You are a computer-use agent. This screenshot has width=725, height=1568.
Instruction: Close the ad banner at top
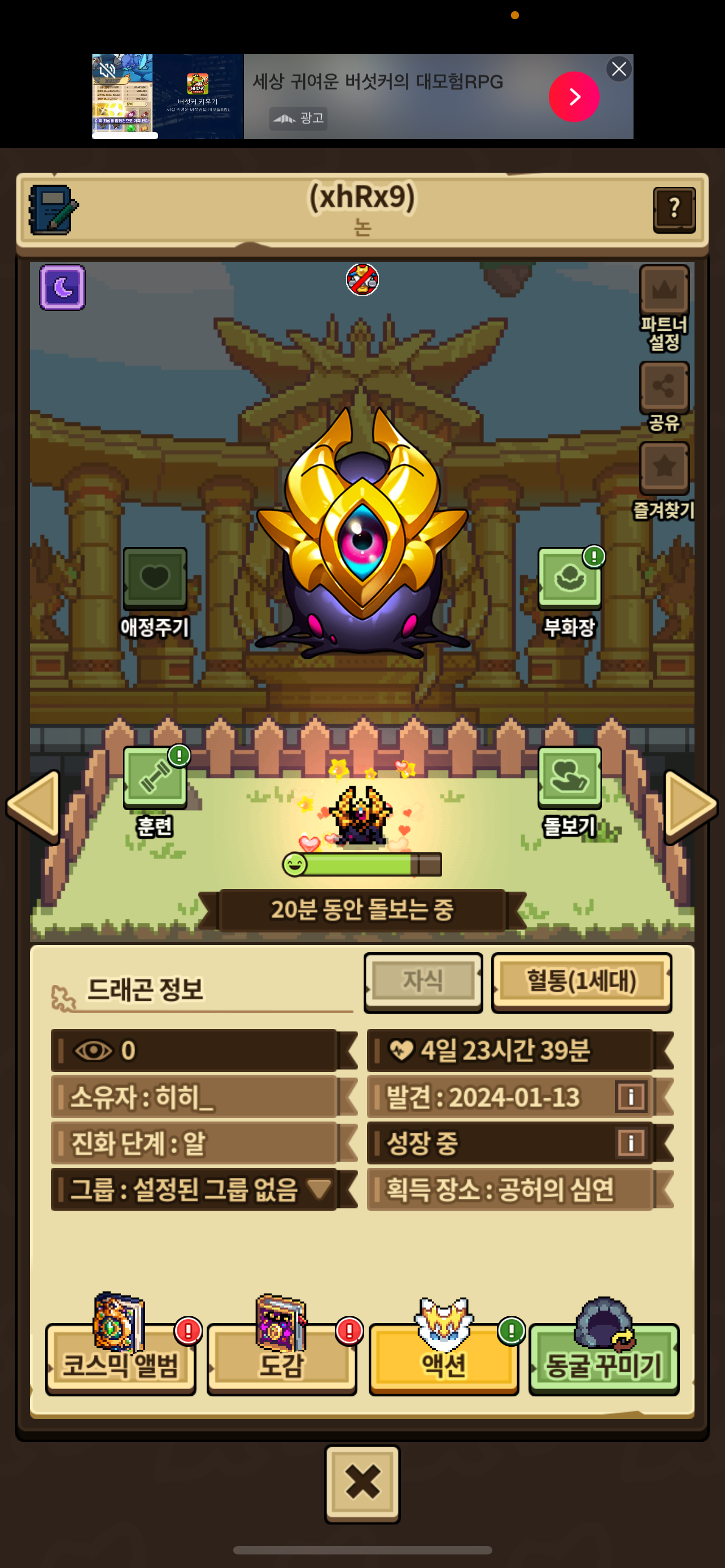tap(618, 69)
